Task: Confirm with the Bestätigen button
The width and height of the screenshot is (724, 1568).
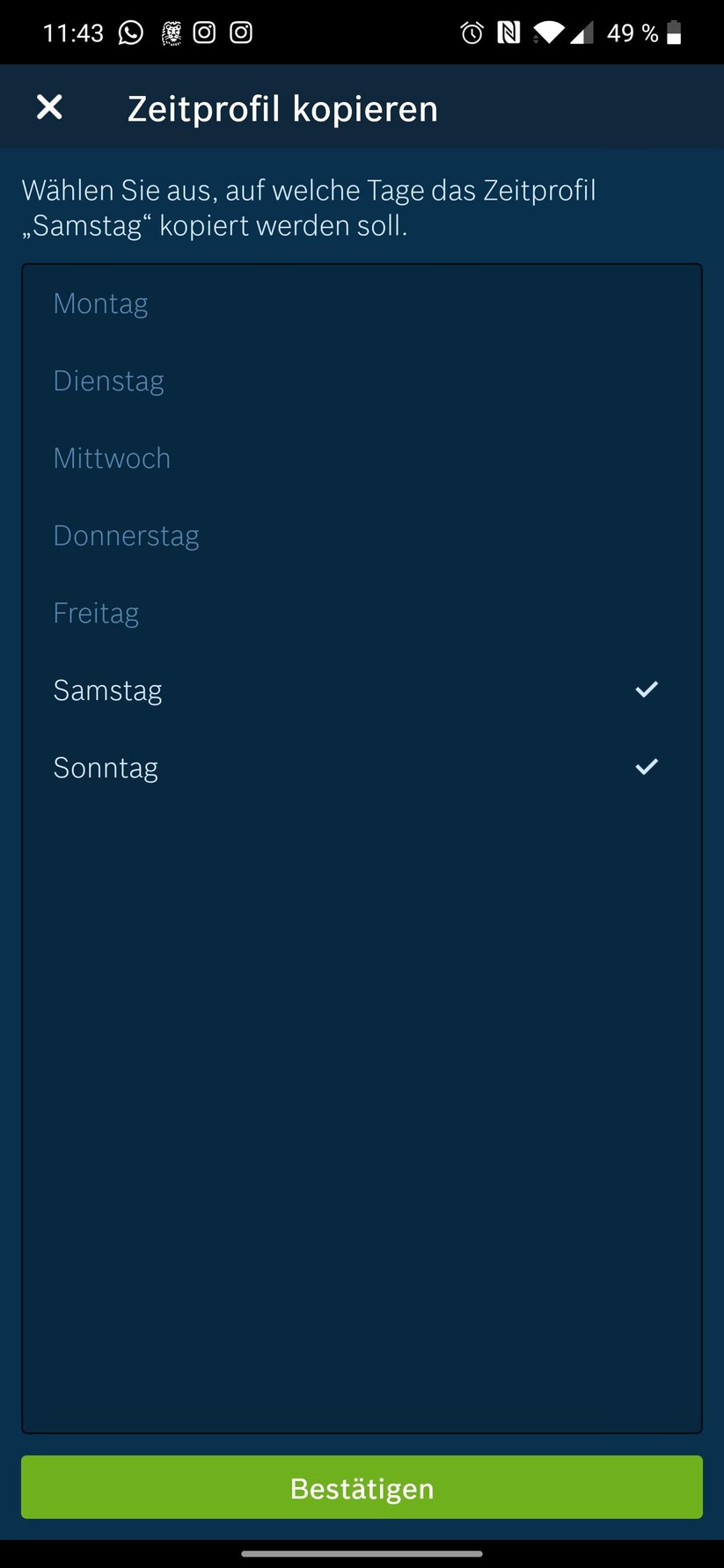Action: [x=362, y=1488]
